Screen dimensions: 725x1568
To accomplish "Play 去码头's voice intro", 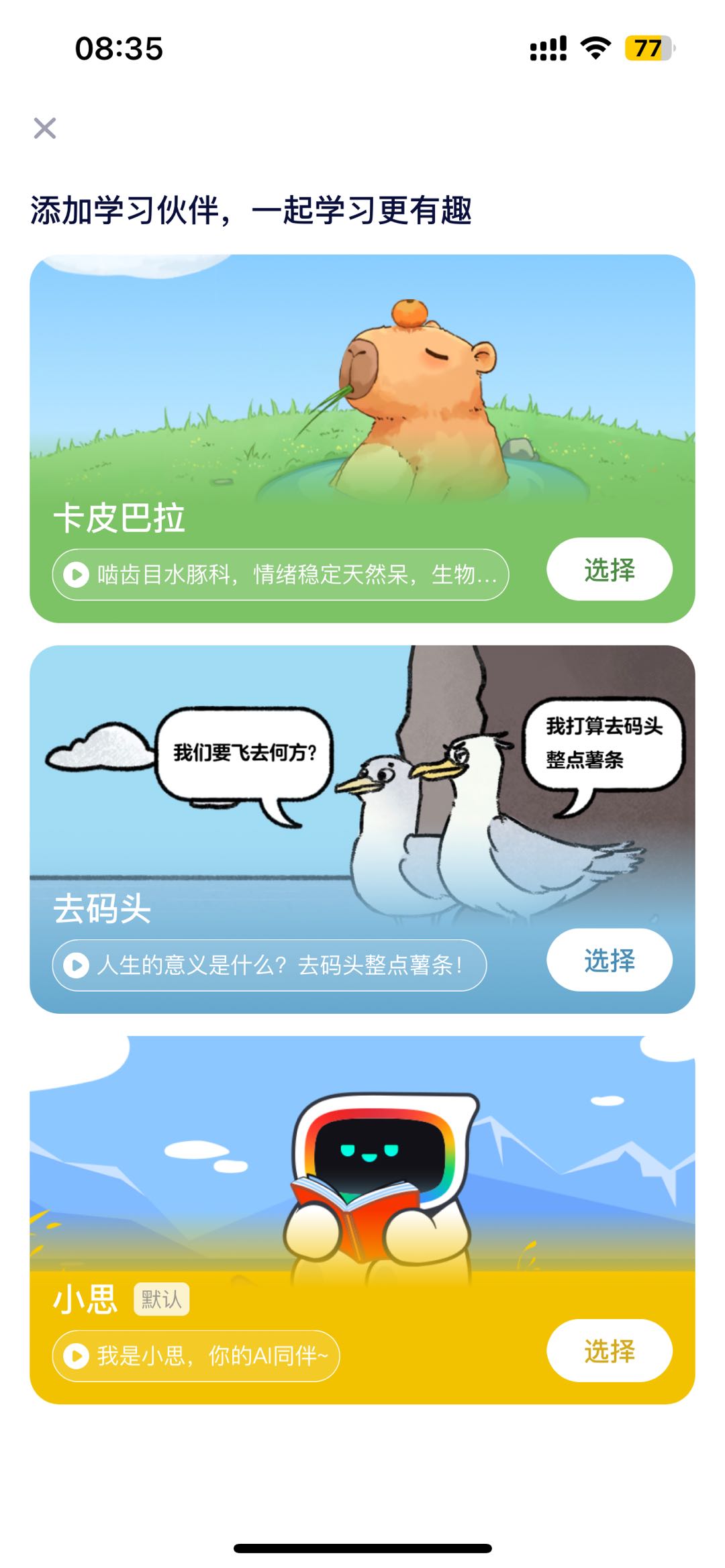I will [x=77, y=965].
